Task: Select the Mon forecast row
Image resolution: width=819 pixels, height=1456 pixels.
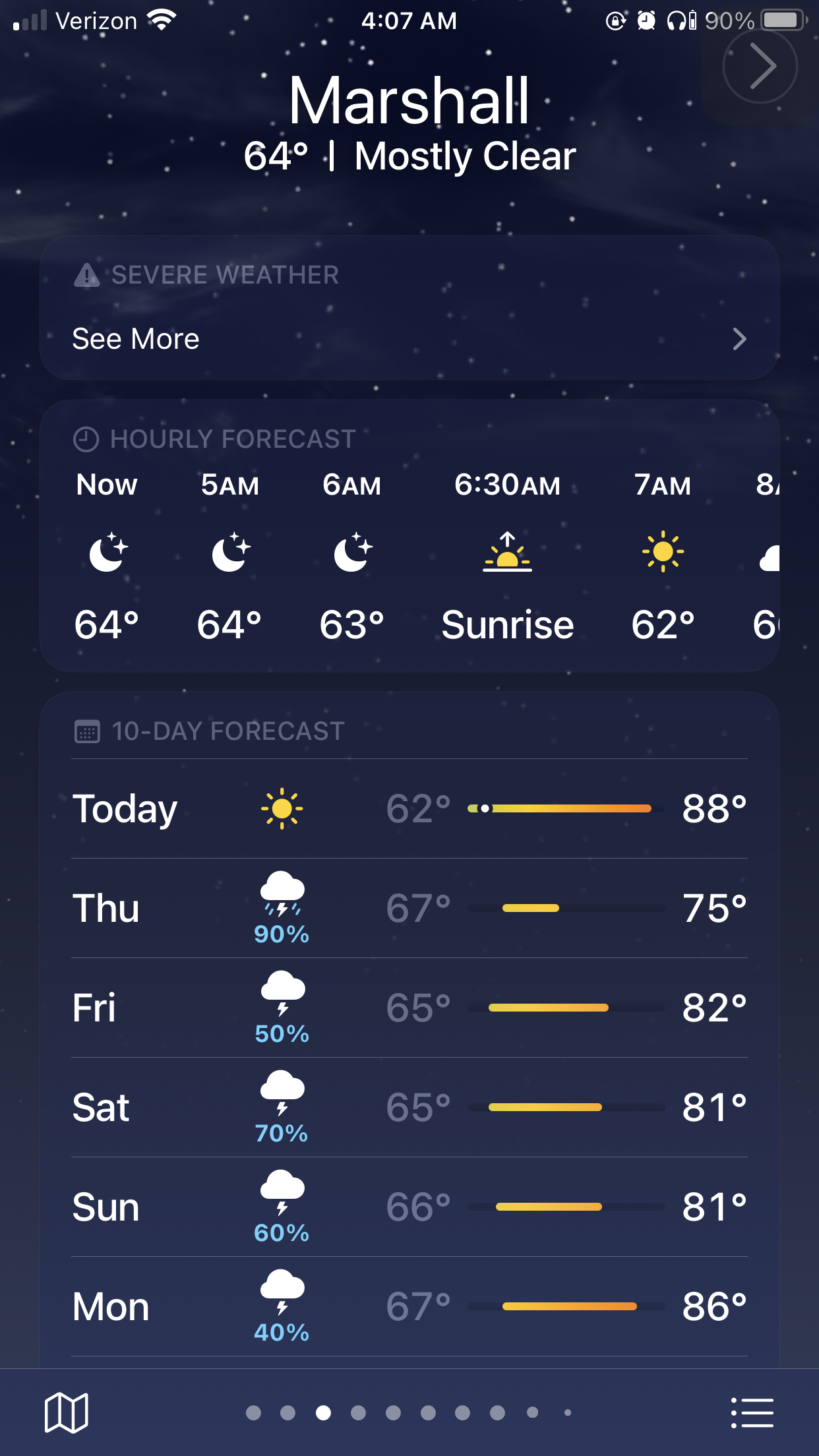Action: click(409, 1306)
